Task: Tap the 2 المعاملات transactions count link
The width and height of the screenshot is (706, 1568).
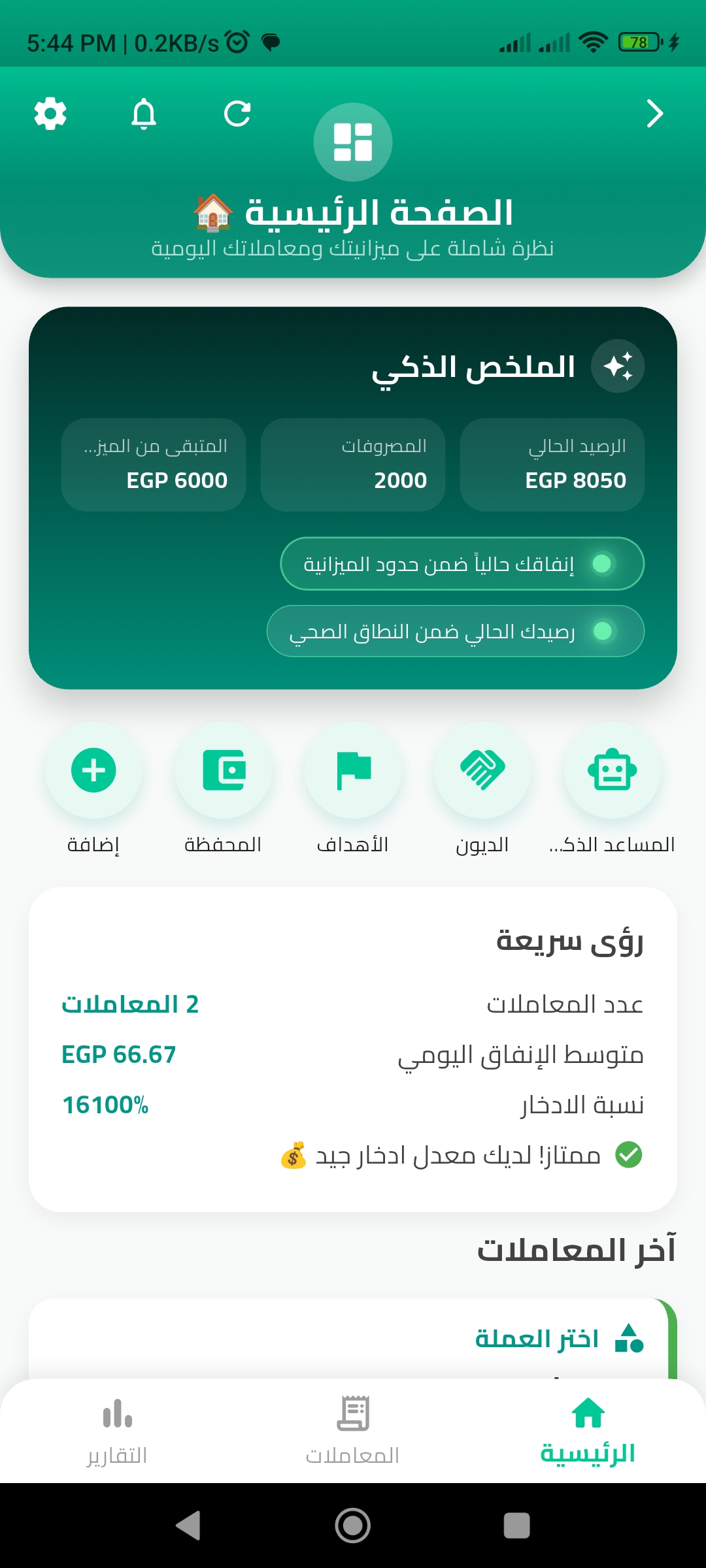Action: click(x=128, y=1004)
